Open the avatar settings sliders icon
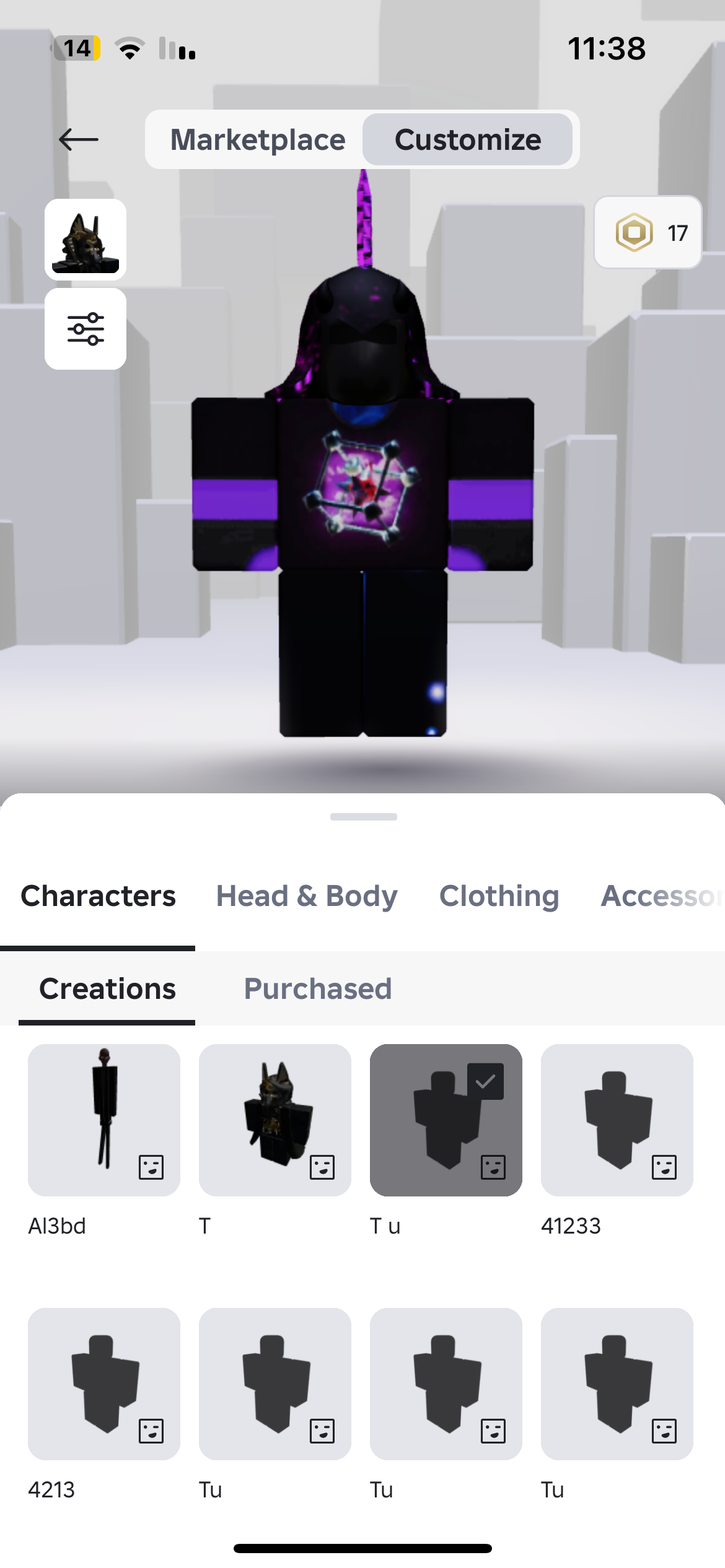The image size is (725, 1568). [x=86, y=329]
